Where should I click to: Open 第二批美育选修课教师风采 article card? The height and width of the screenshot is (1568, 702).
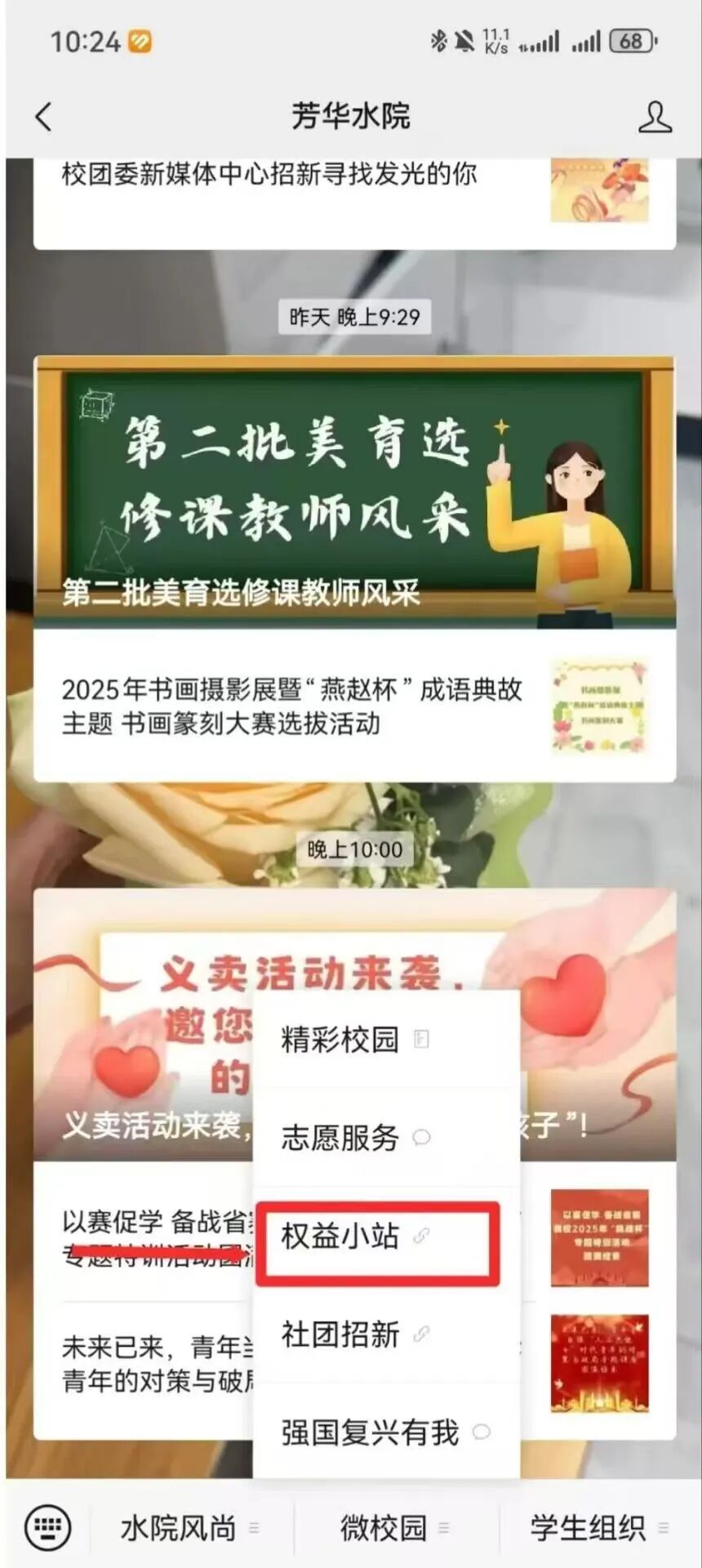[354, 492]
